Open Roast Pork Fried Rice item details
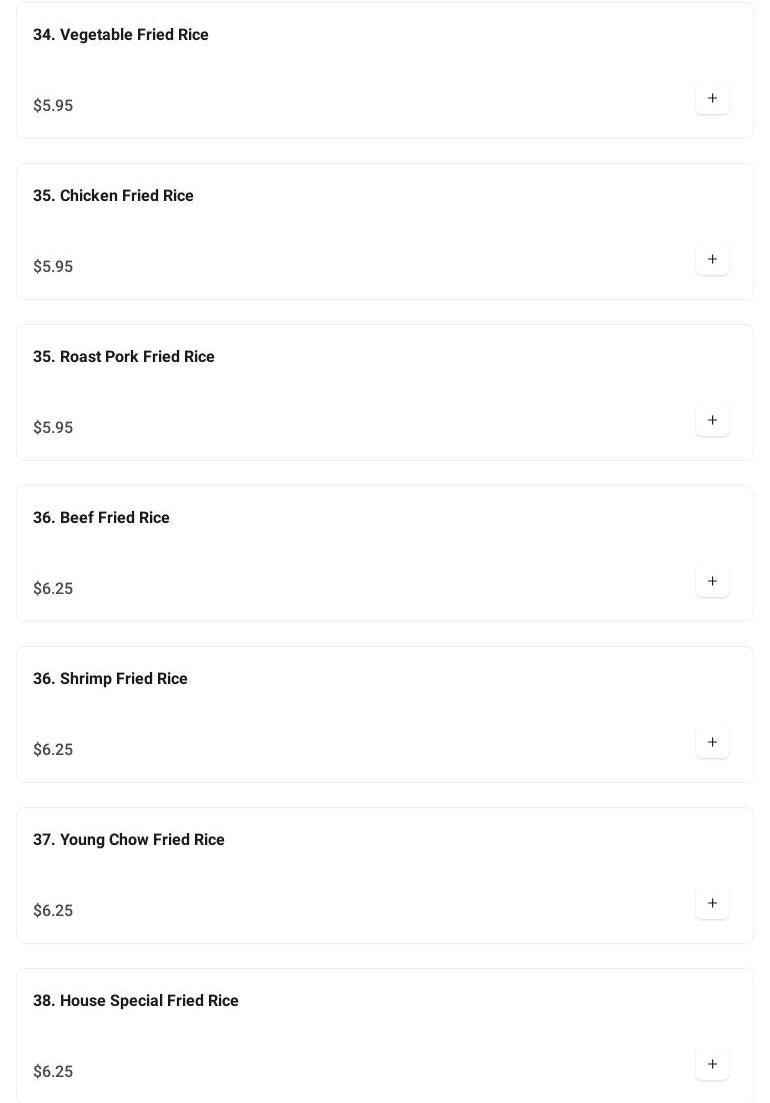 tap(124, 357)
